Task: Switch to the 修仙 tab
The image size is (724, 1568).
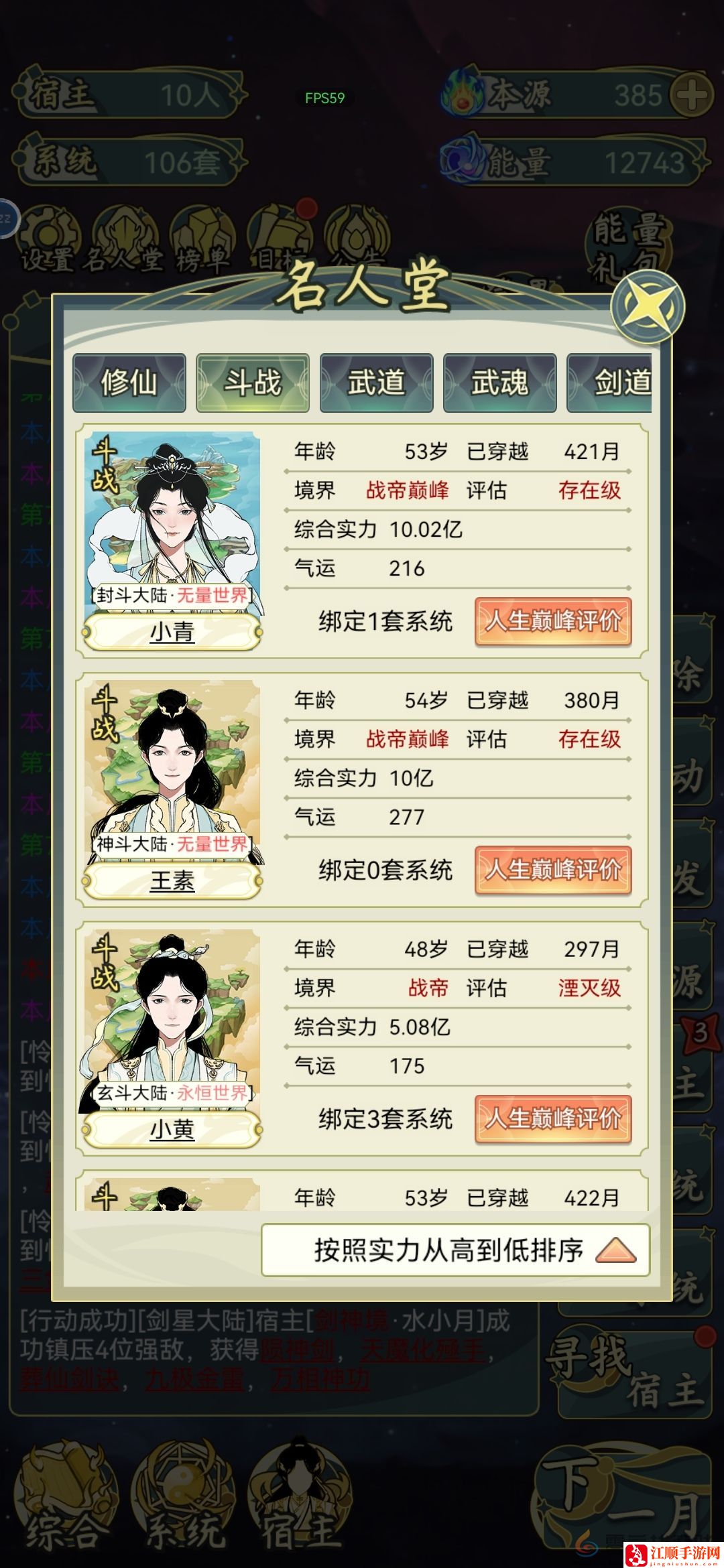Action: click(129, 383)
